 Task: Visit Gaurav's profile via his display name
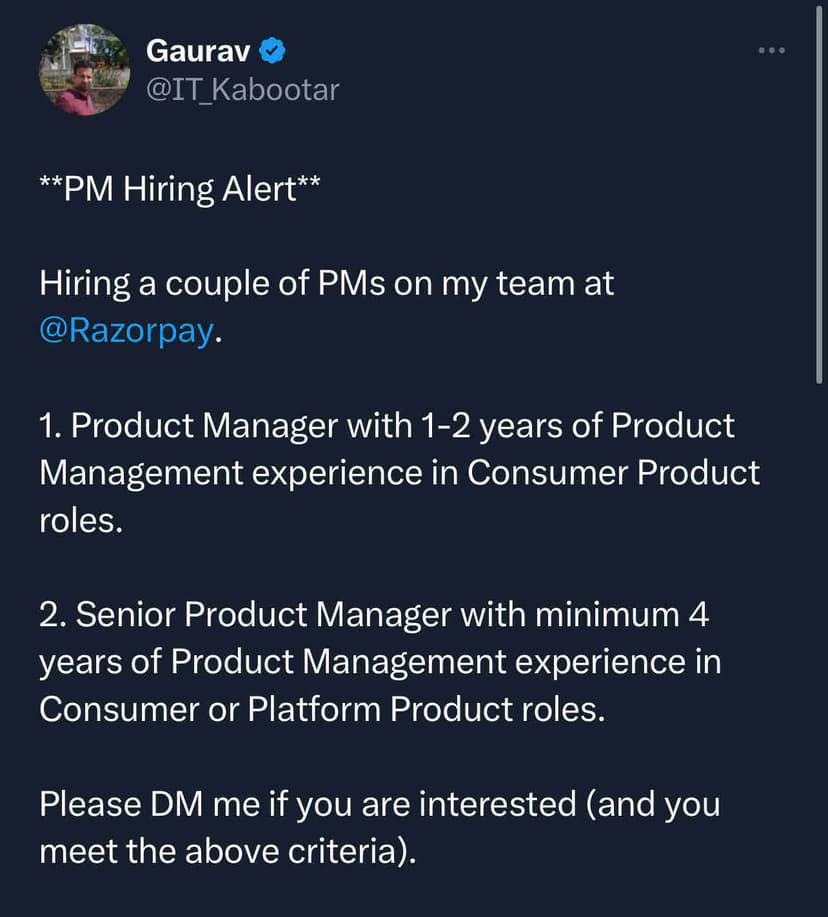[198, 49]
